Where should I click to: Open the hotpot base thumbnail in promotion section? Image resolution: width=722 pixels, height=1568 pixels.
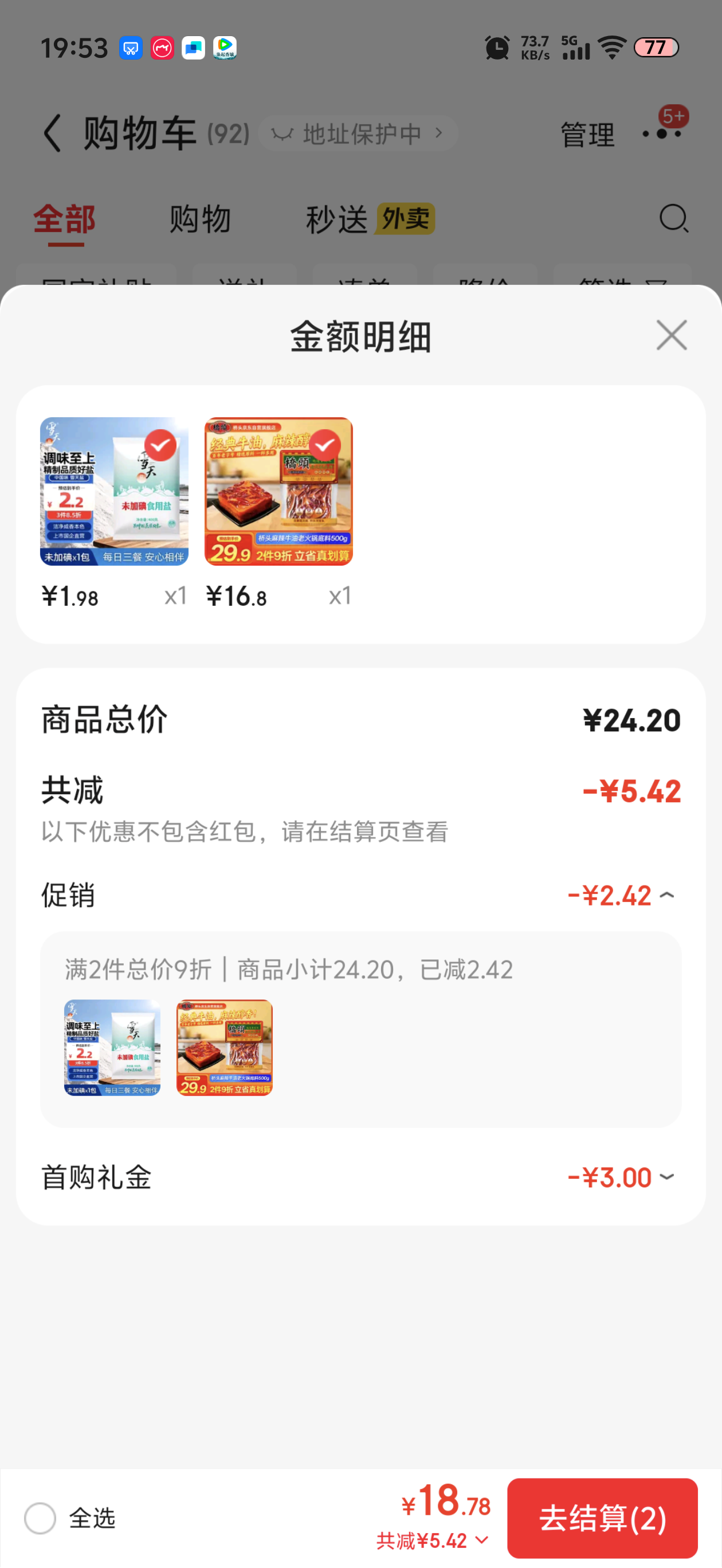tap(225, 1047)
